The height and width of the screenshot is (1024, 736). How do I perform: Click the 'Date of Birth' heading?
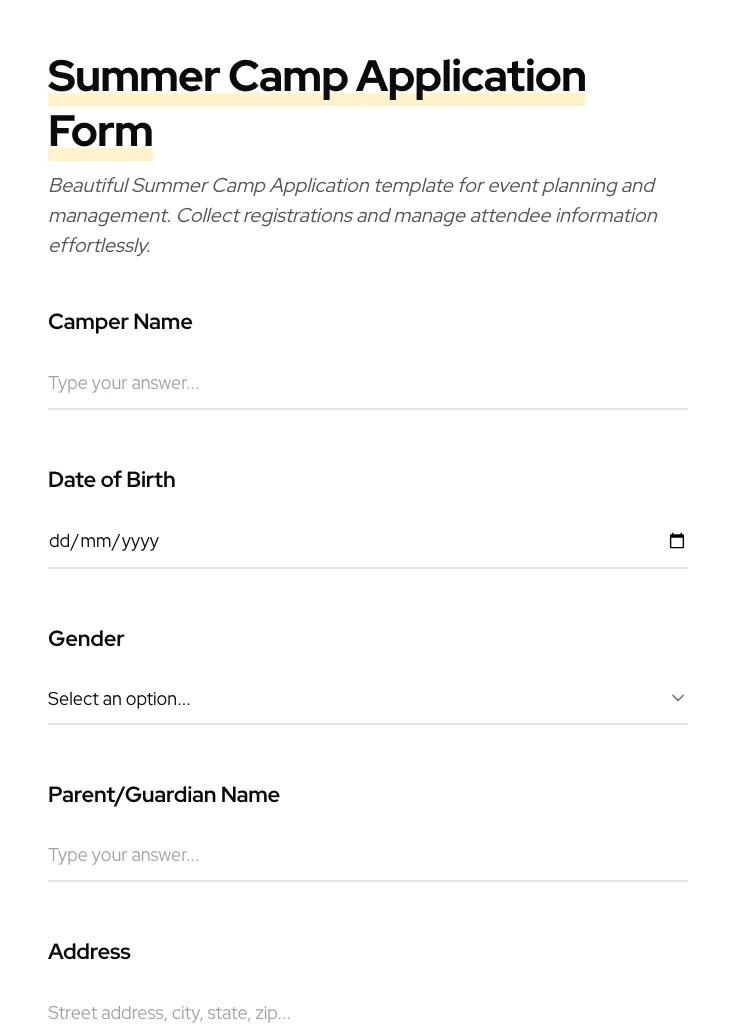pos(111,479)
